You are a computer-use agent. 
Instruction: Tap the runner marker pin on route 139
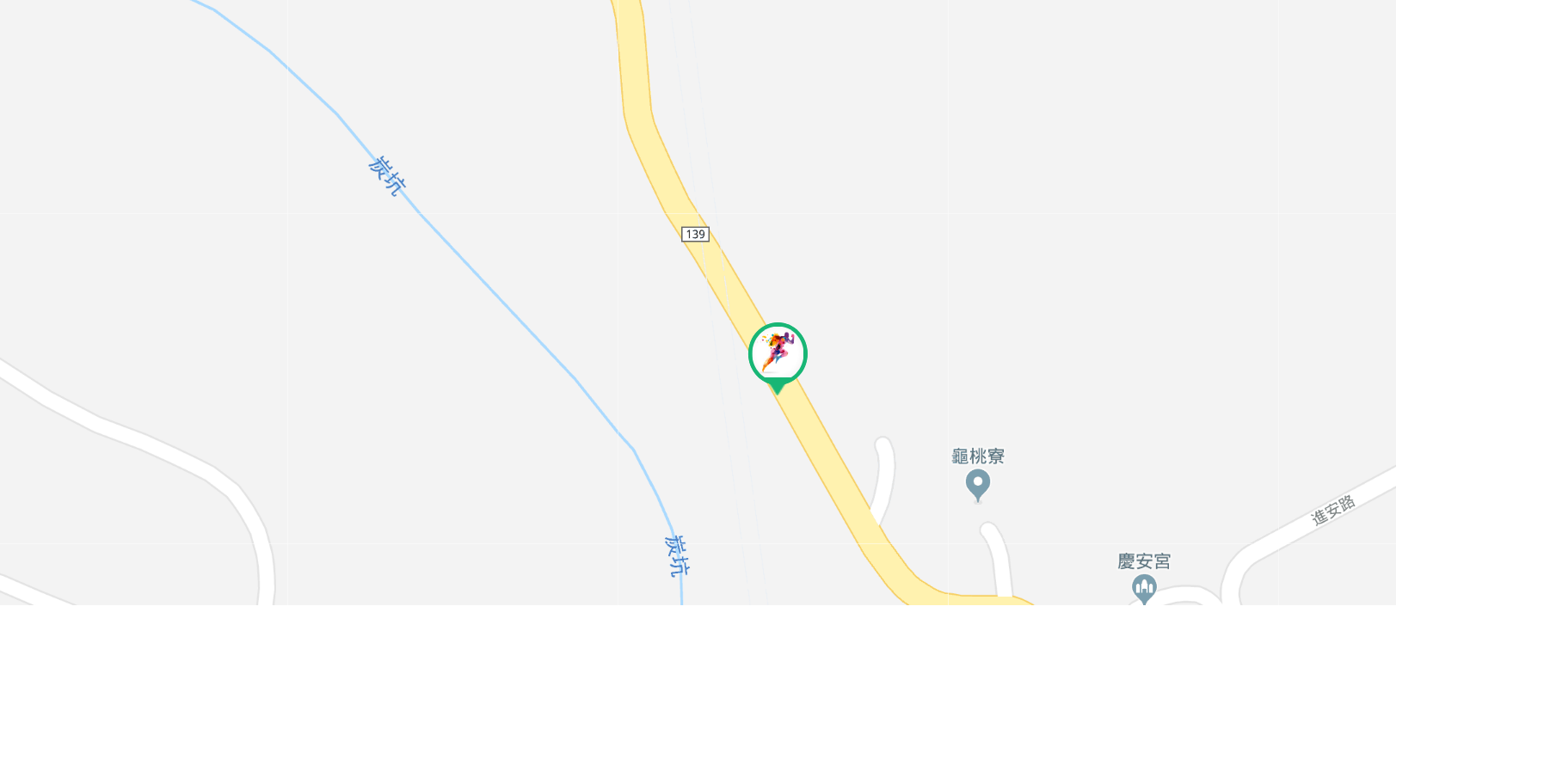[x=778, y=354]
